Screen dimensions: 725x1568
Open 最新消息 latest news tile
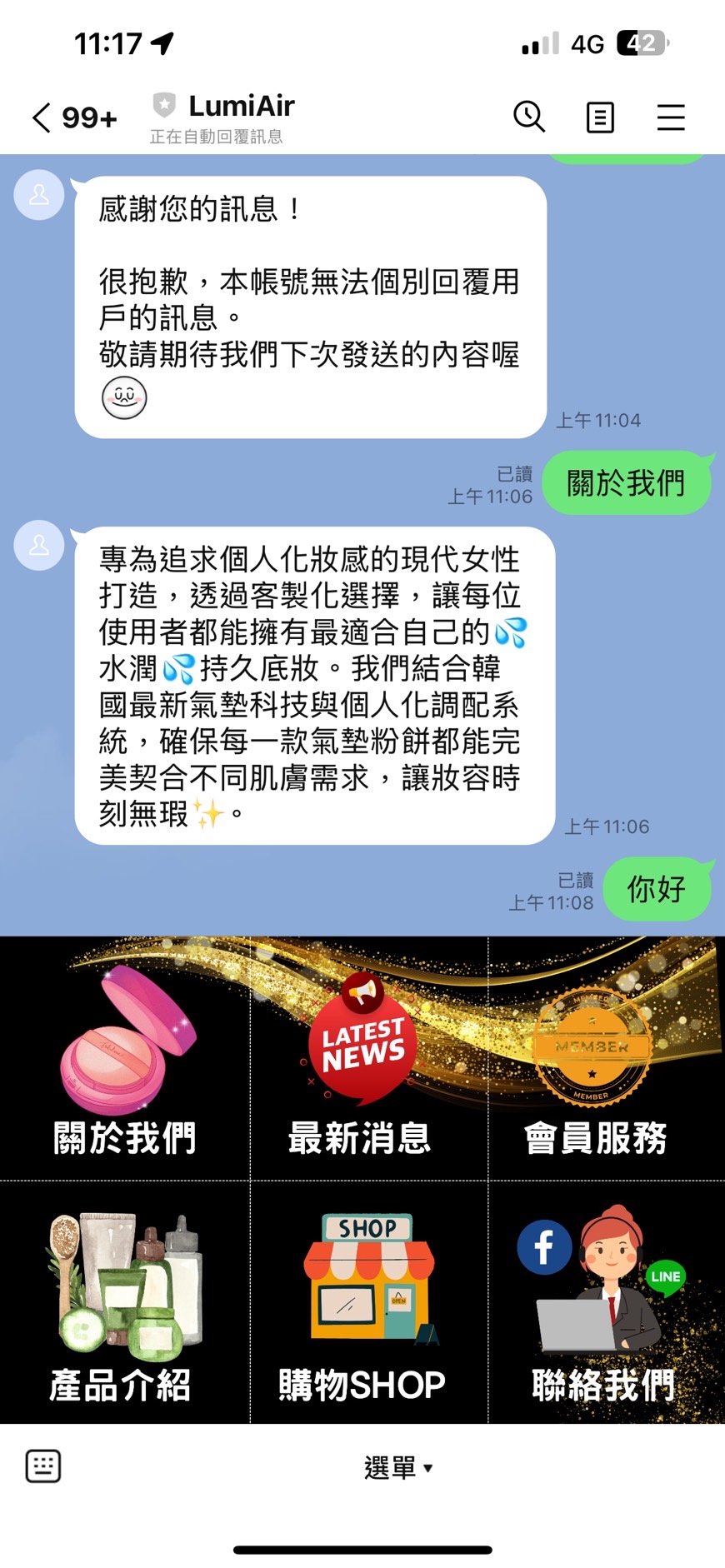[362, 1060]
